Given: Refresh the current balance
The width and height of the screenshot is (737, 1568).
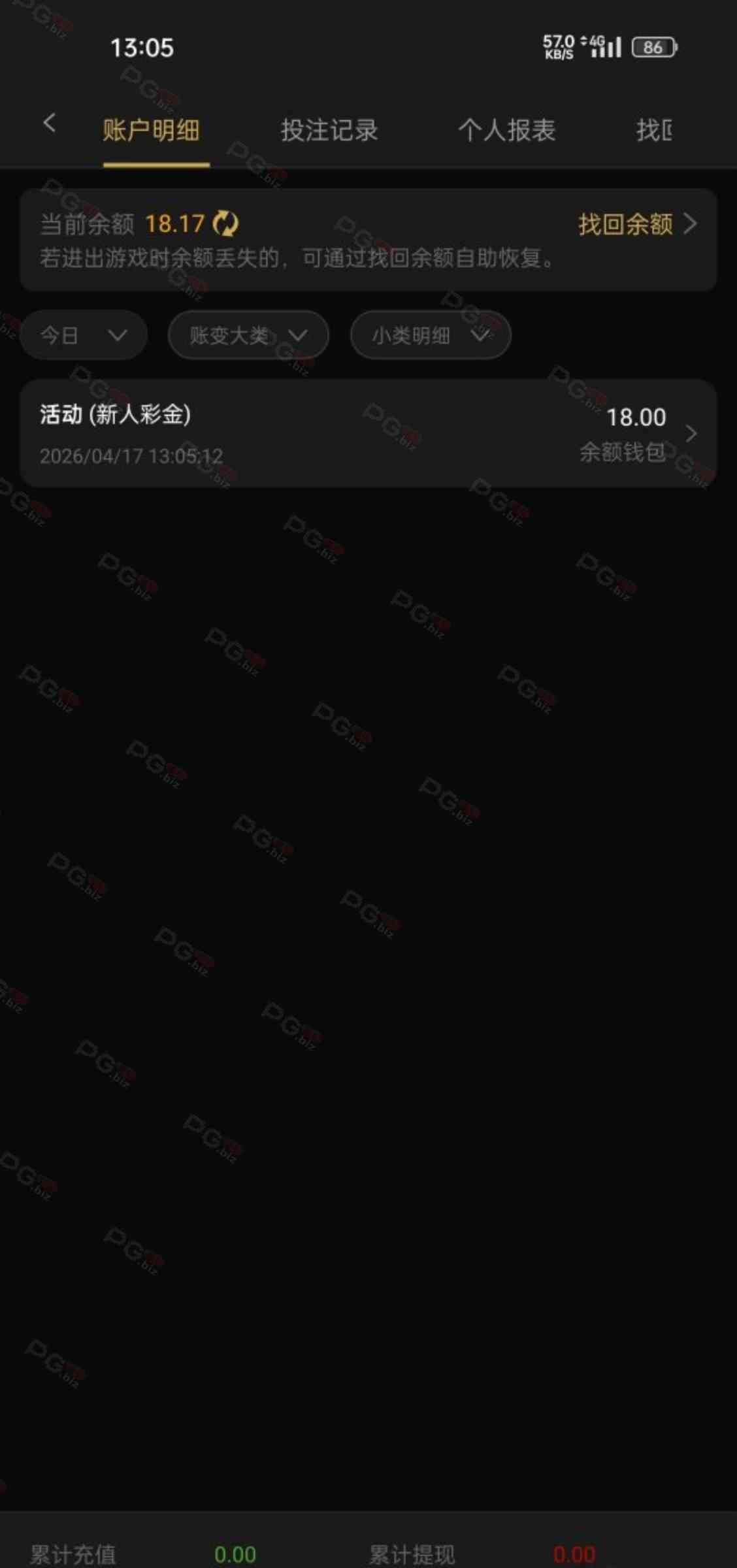Looking at the screenshot, I should click(226, 223).
